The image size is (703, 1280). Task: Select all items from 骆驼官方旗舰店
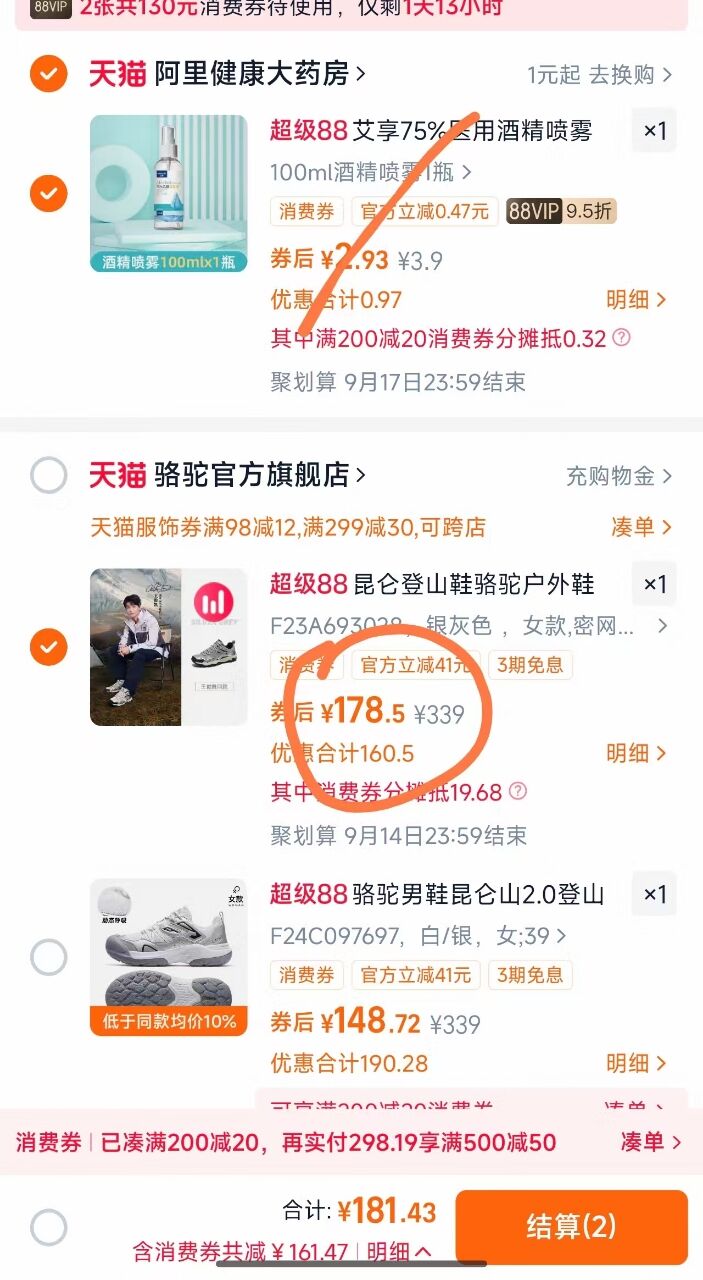(48, 475)
